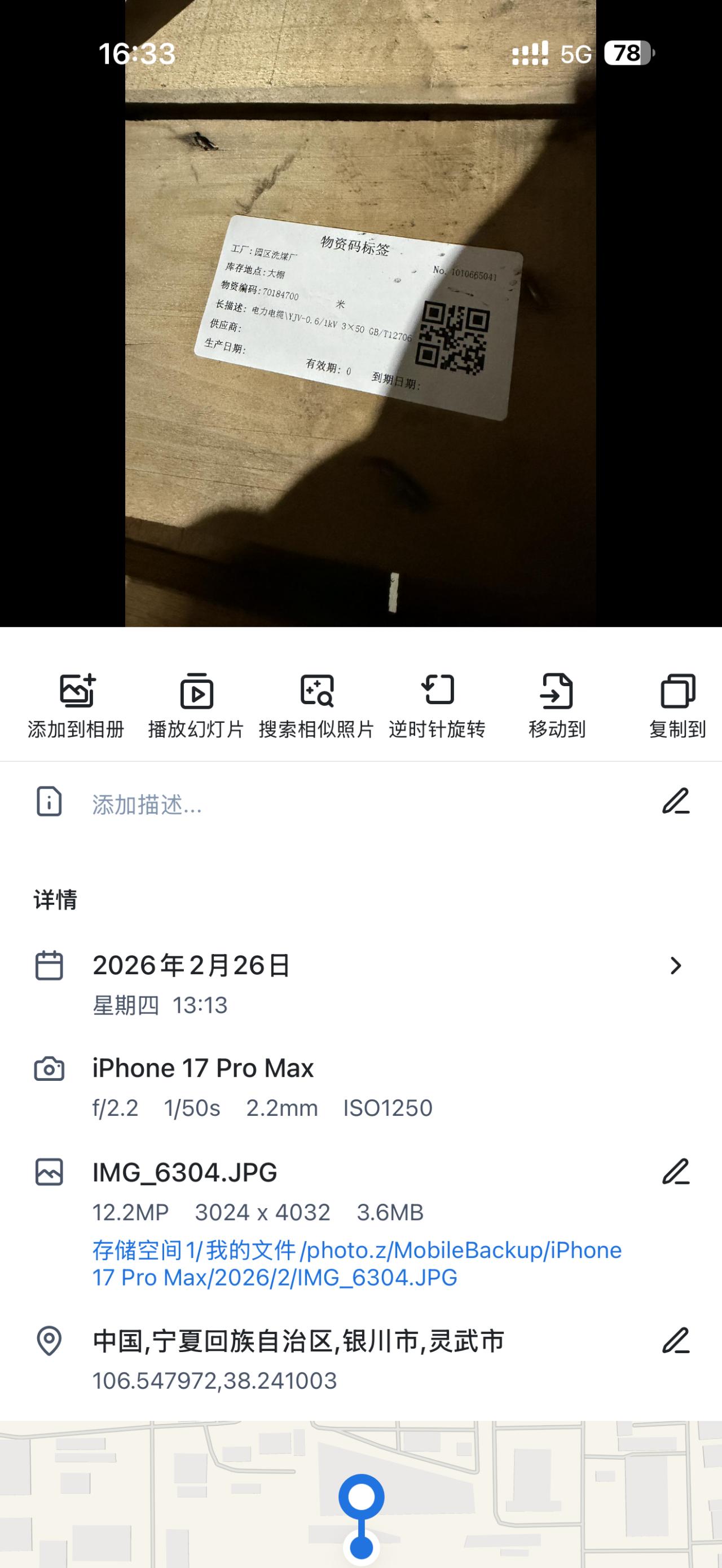Rotate the photo counterclockwise with 逆时针旋转
Viewport: 722px width, 1568px height.
pyautogui.click(x=437, y=705)
